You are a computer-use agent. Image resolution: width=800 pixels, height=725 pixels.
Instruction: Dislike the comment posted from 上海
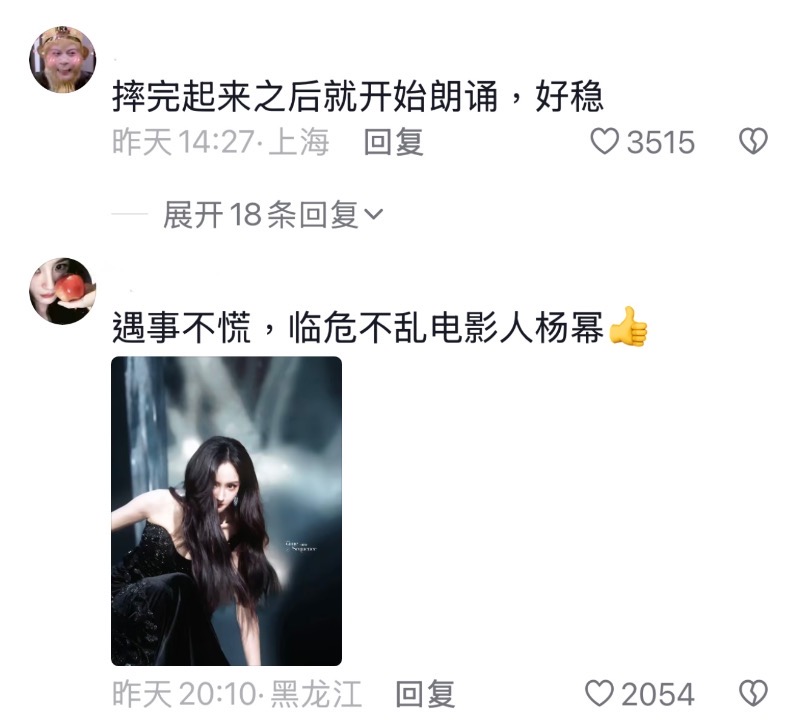754,141
